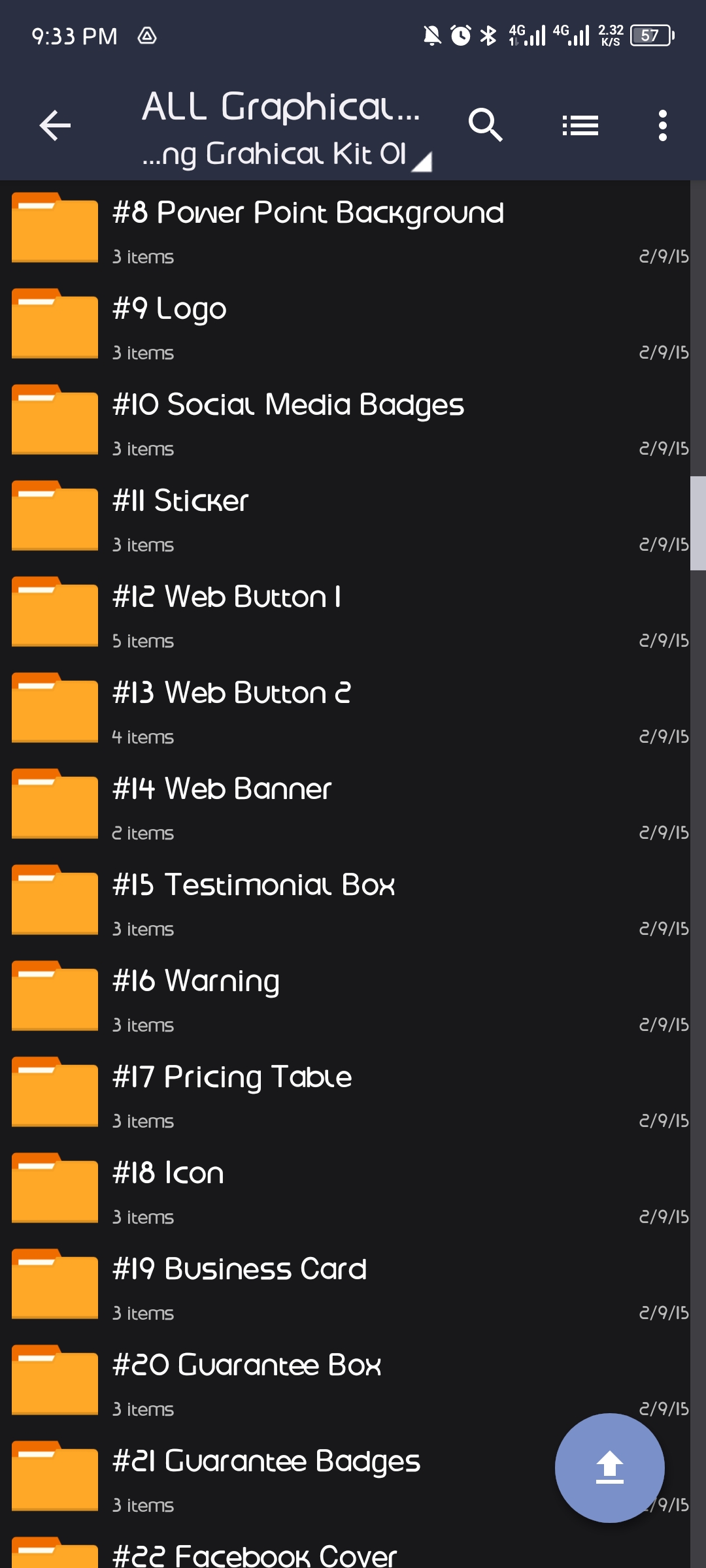
Task: Tap the blue upload floating button
Action: [x=609, y=1467]
